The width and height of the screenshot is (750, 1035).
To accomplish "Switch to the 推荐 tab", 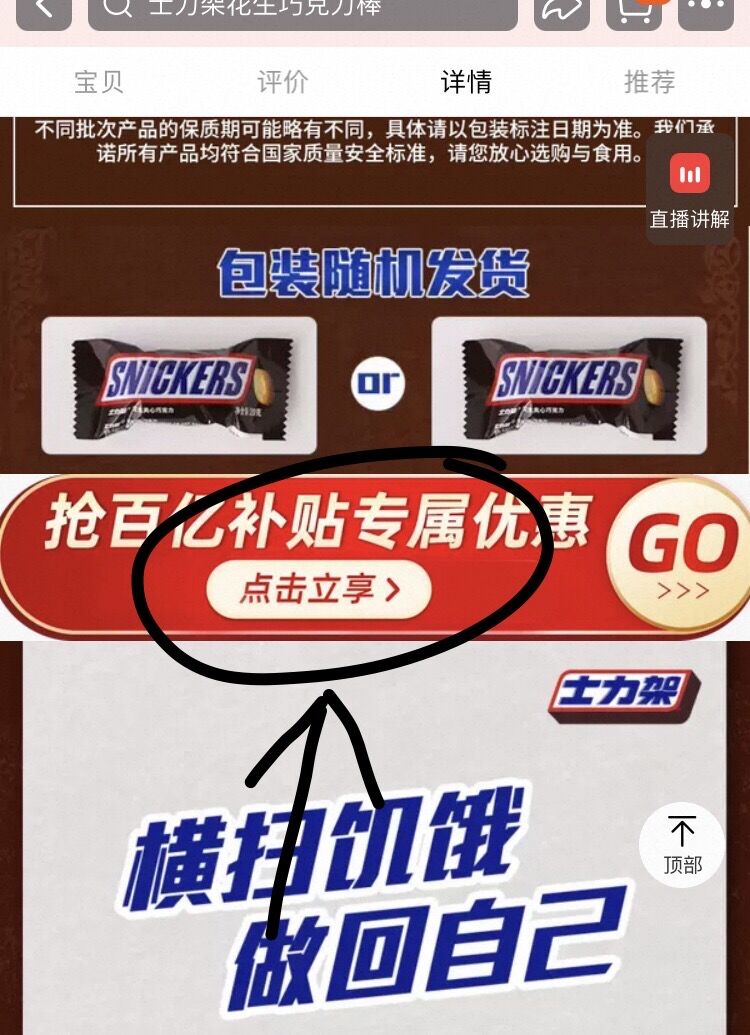I will click(x=650, y=82).
